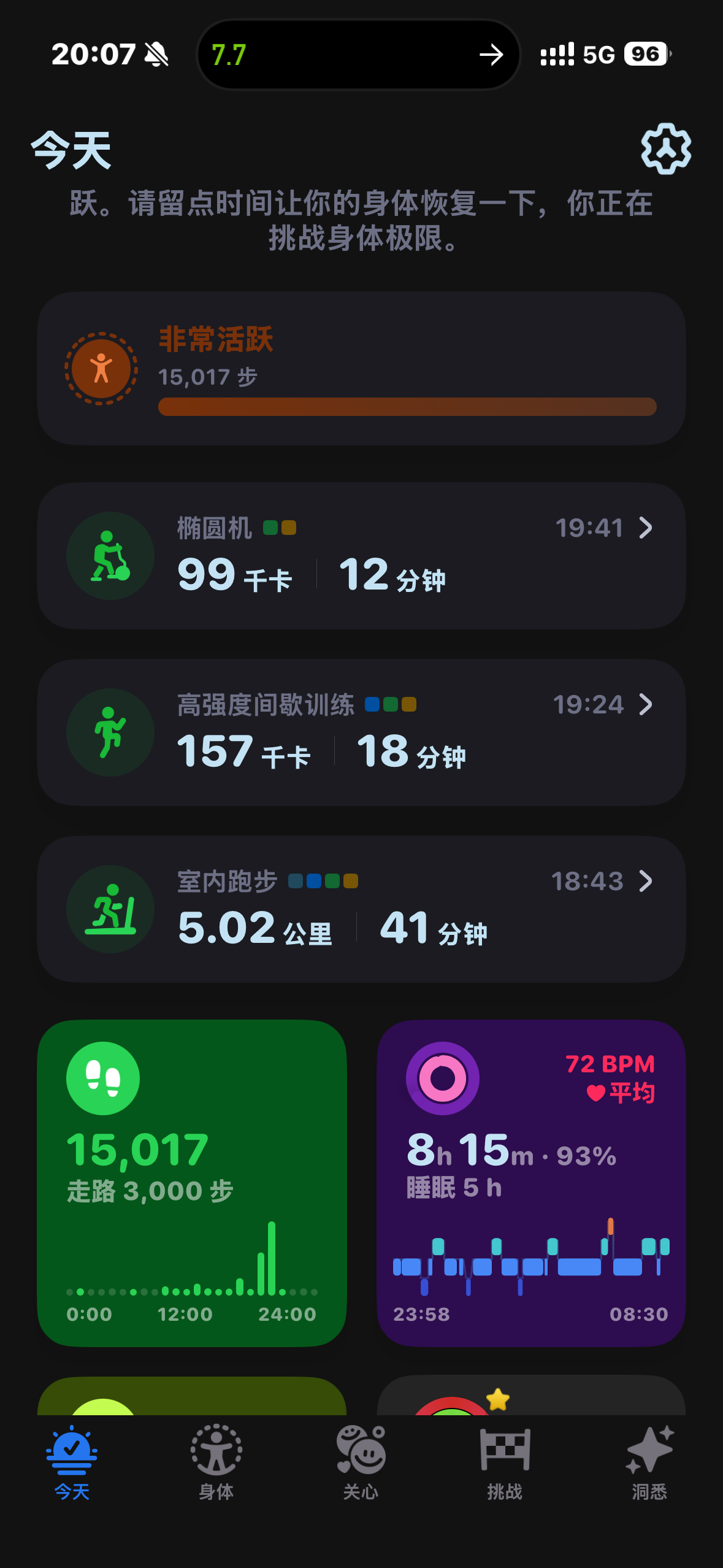Open the 椭圆机 workout at 19:41
Viewport: 723px width, 1568px height.
(x=361, y=556)
